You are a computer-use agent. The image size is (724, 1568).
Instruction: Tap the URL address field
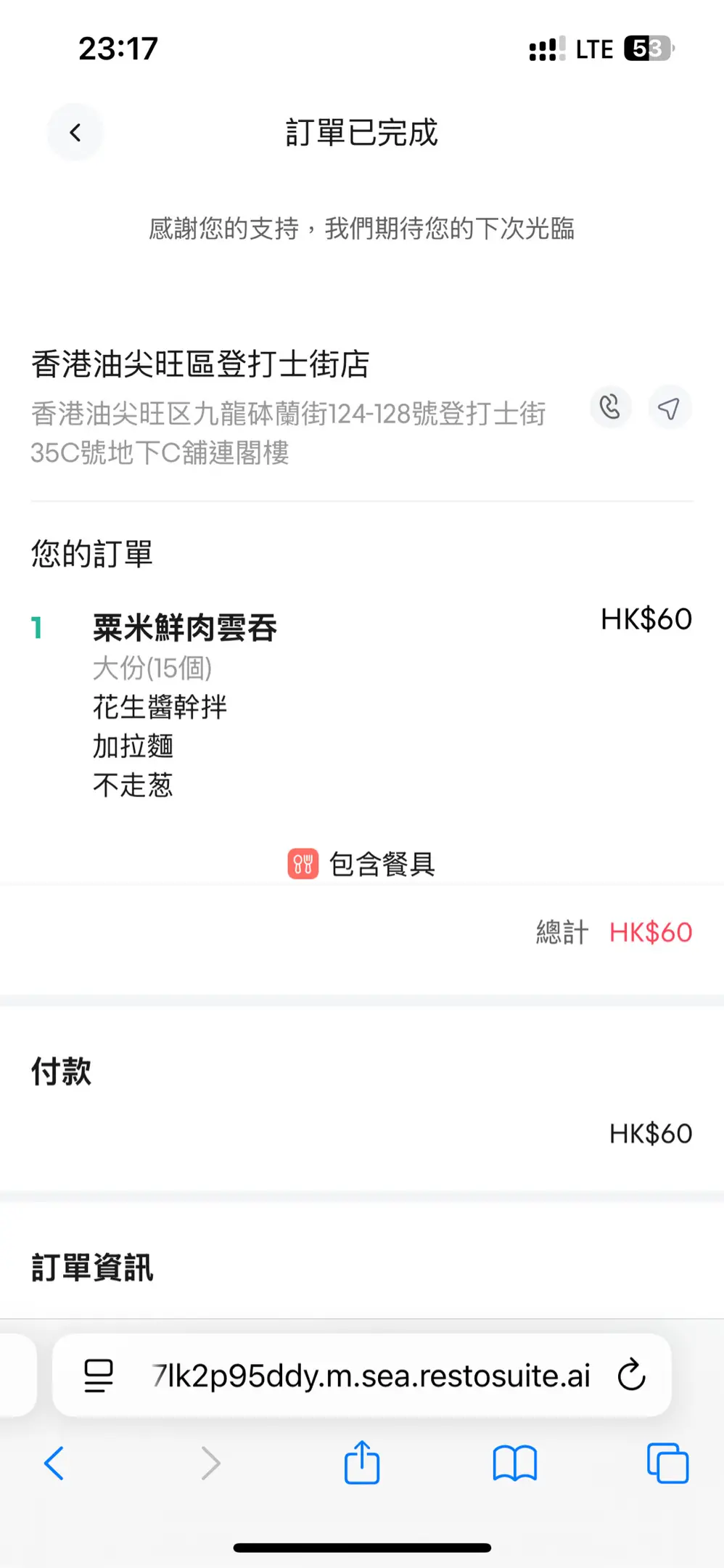pos(370,1375)
